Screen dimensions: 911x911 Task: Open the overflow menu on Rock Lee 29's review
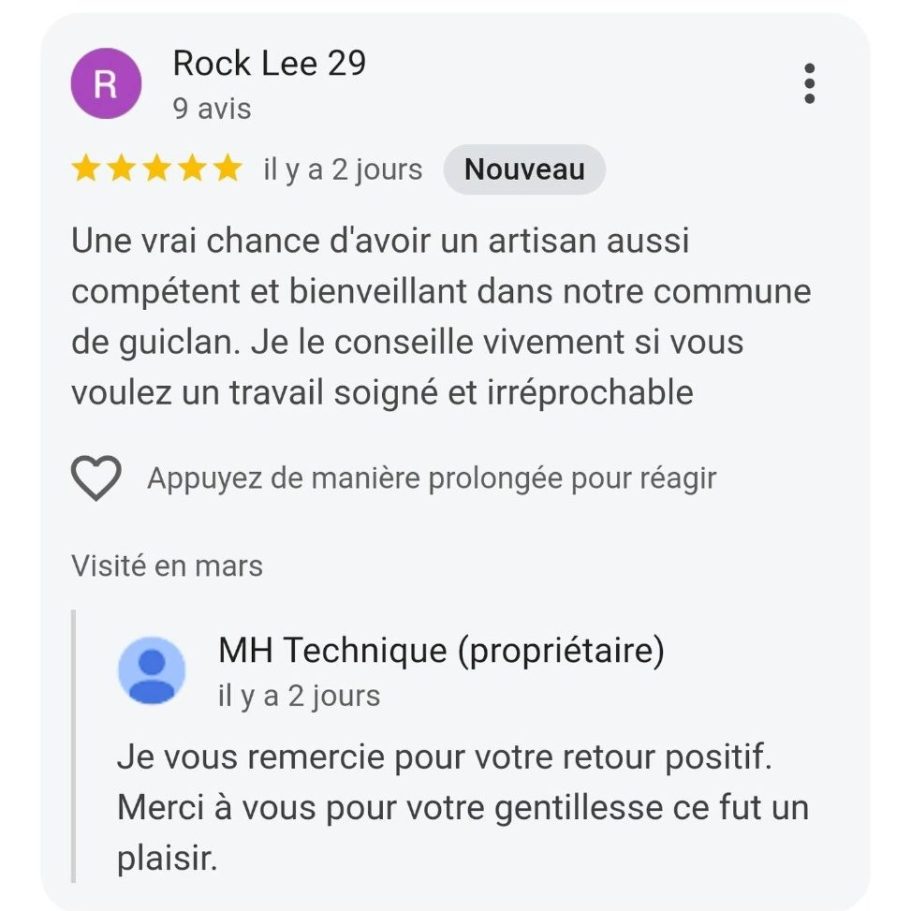click(x=809, y=83)
